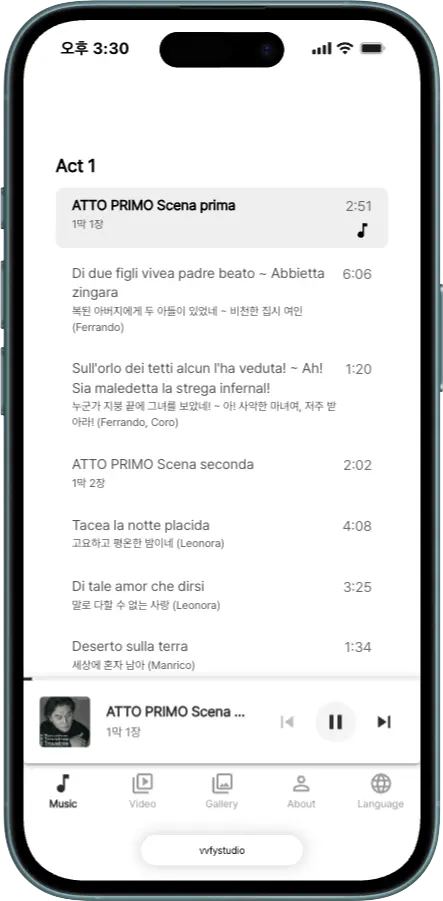Tap the vvfystudio button
Screen dimensions: 443x901
221,850
